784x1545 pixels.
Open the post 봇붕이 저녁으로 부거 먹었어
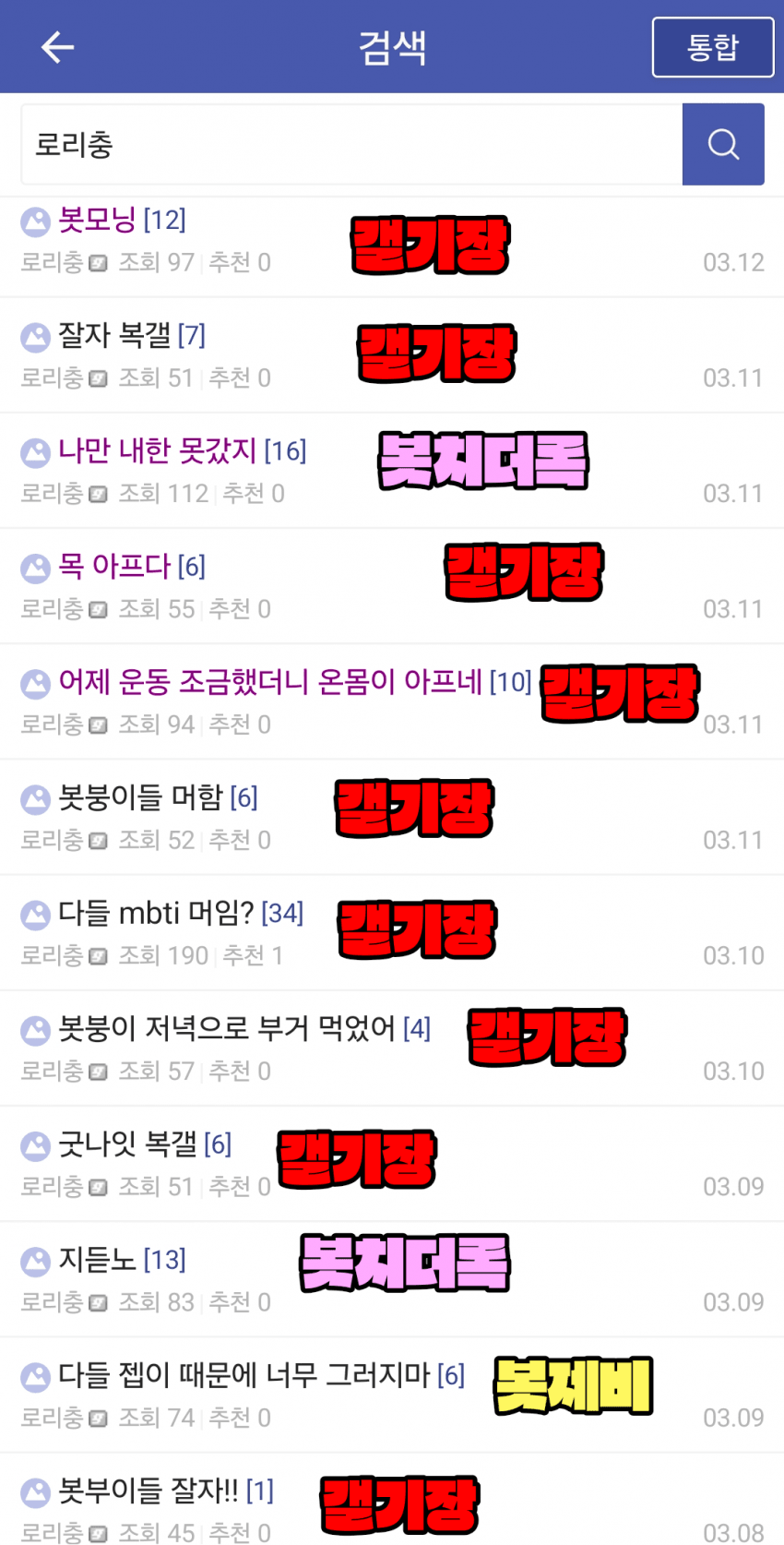point(226,1029)
